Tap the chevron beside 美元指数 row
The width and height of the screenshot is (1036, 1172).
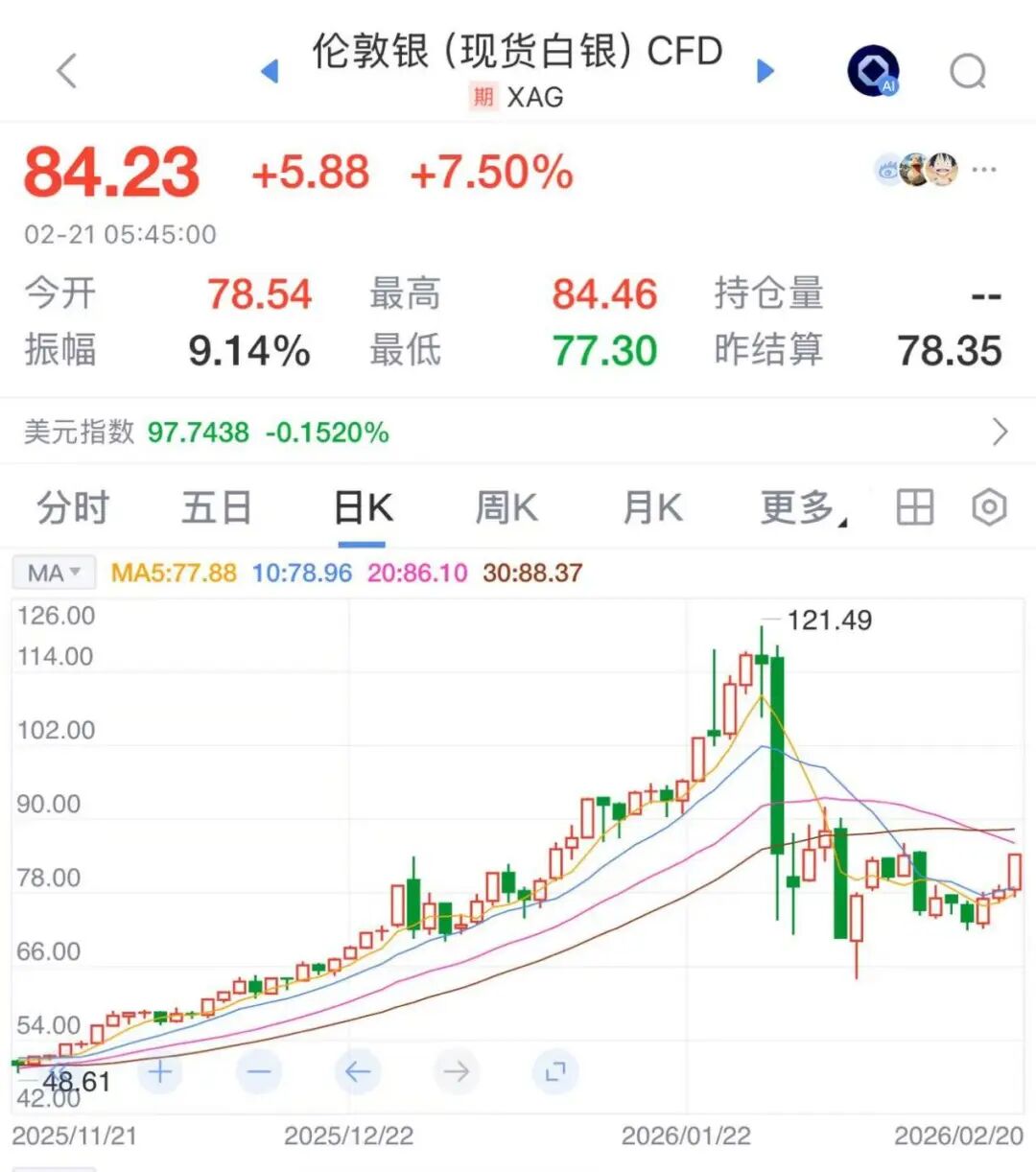pos(1001,433)
